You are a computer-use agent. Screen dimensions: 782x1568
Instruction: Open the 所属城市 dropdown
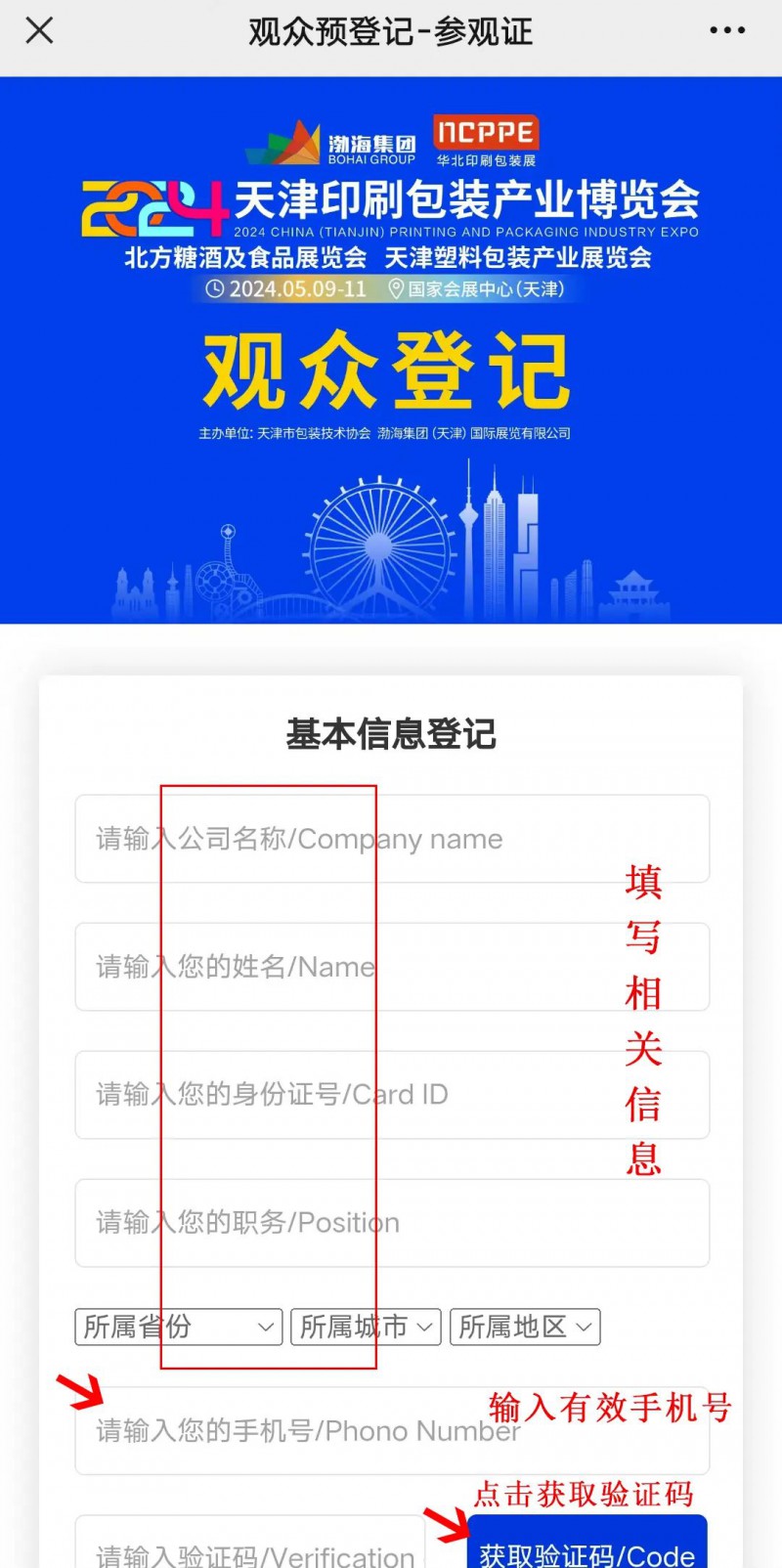tap(366, 1327)
